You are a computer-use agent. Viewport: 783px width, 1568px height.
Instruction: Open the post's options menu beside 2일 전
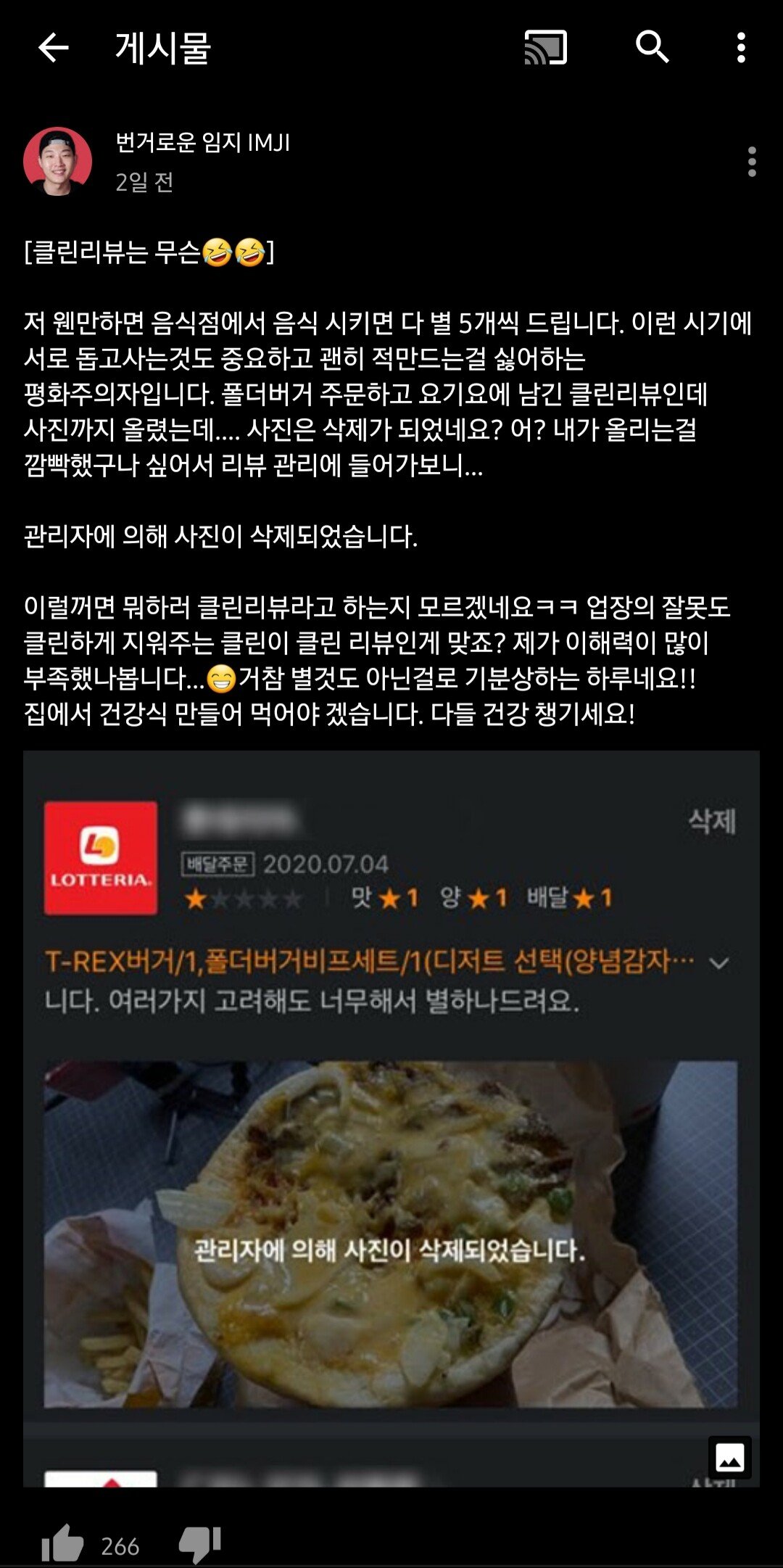(752, 162)
